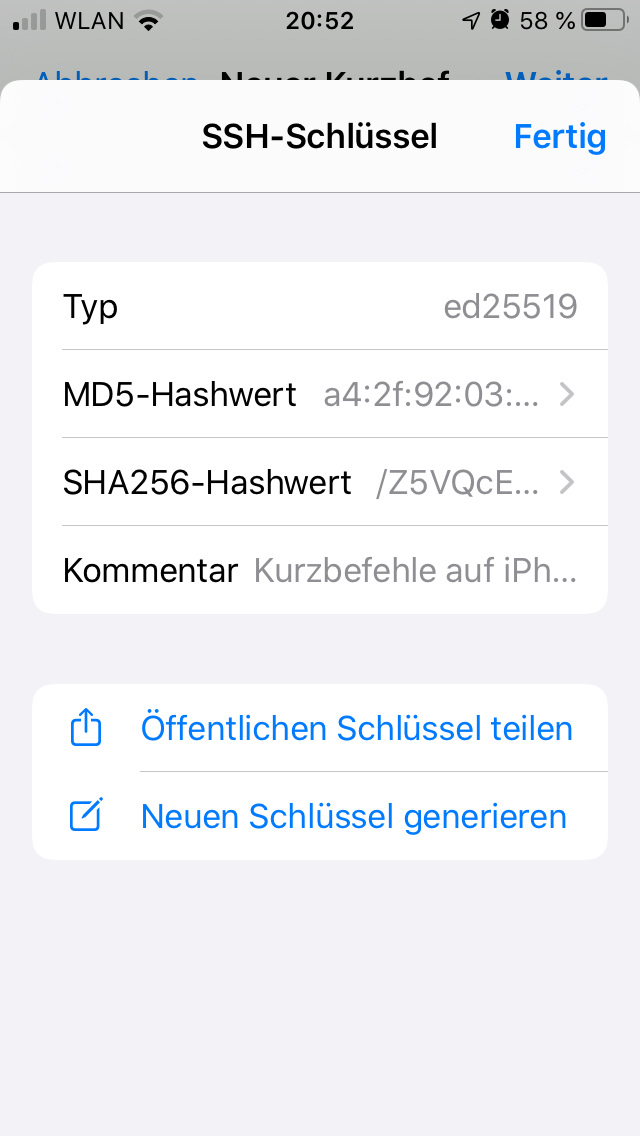Edit the Kommentar field

click(x=414, y=570)
